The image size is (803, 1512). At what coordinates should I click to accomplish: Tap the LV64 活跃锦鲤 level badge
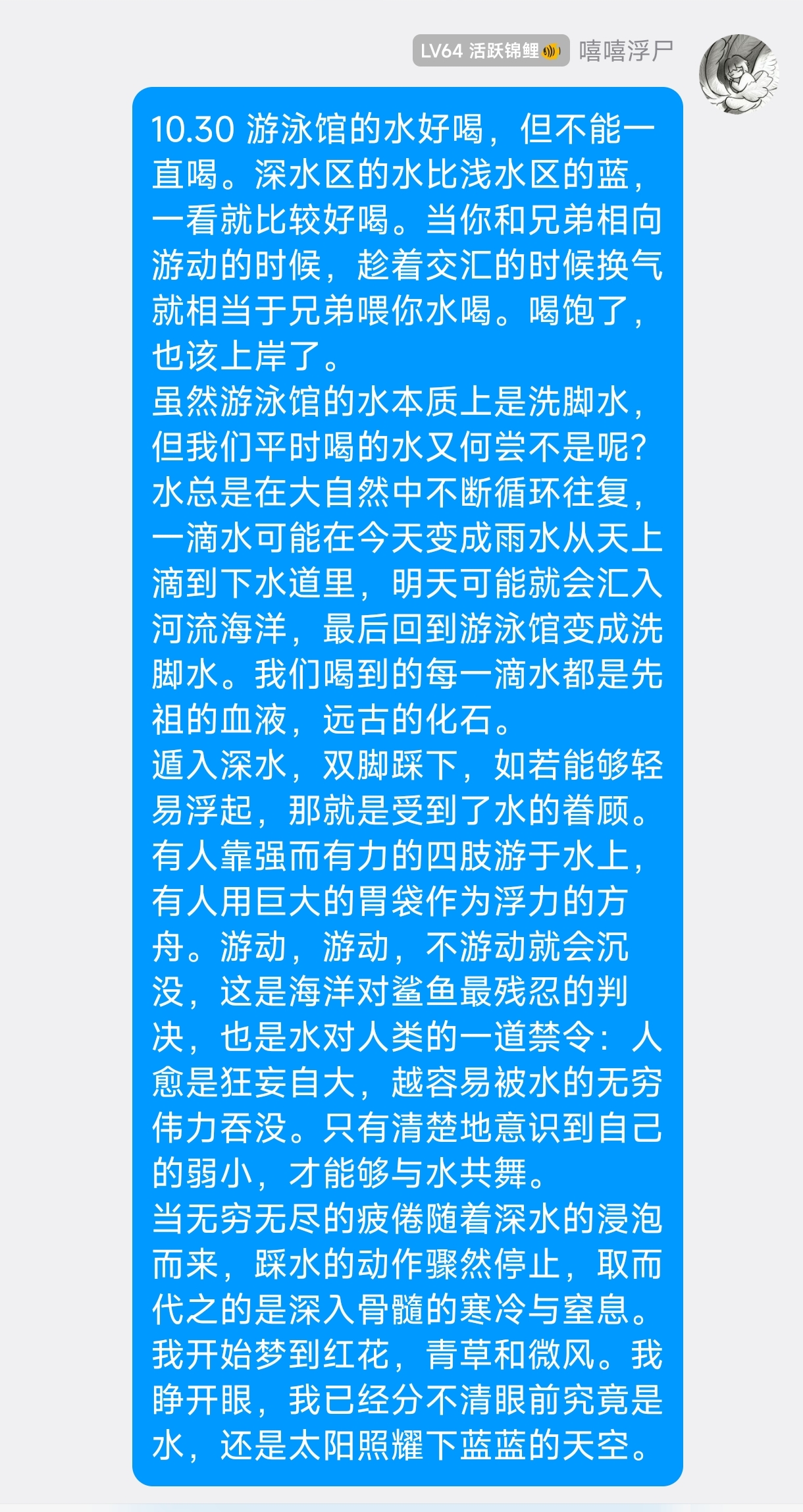490,51
